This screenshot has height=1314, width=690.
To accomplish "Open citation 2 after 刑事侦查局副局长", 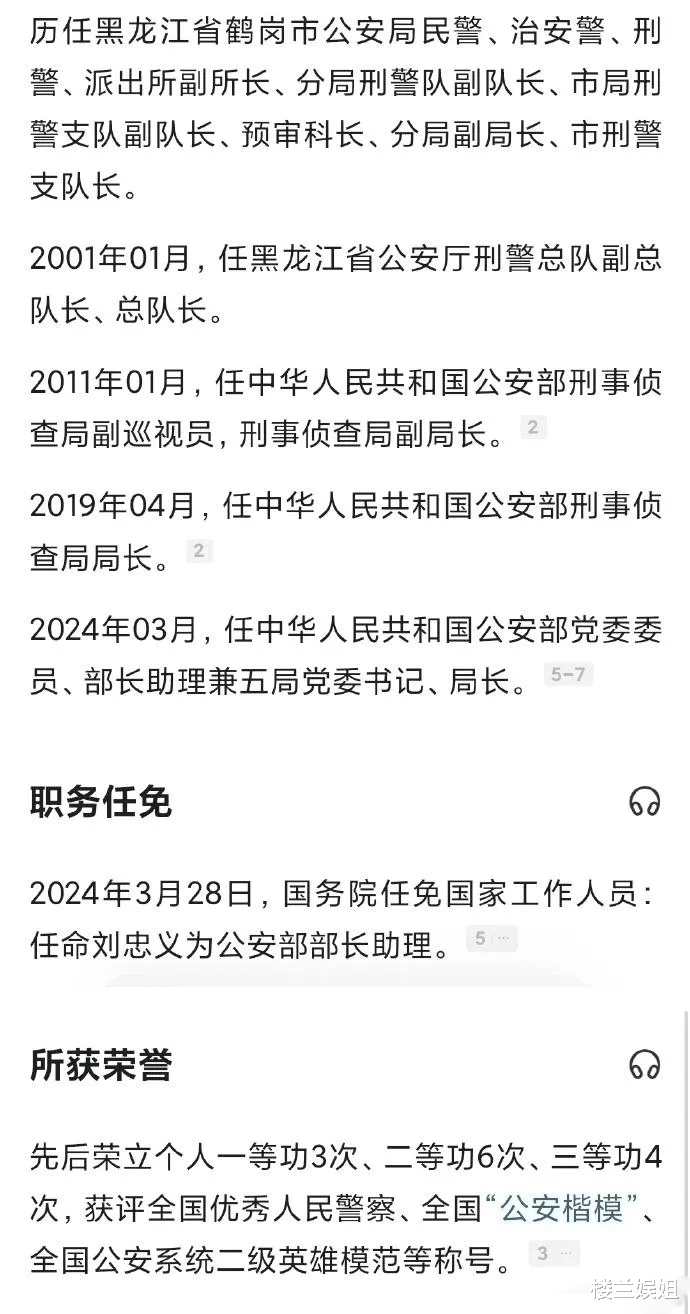I will click(533, 428).
